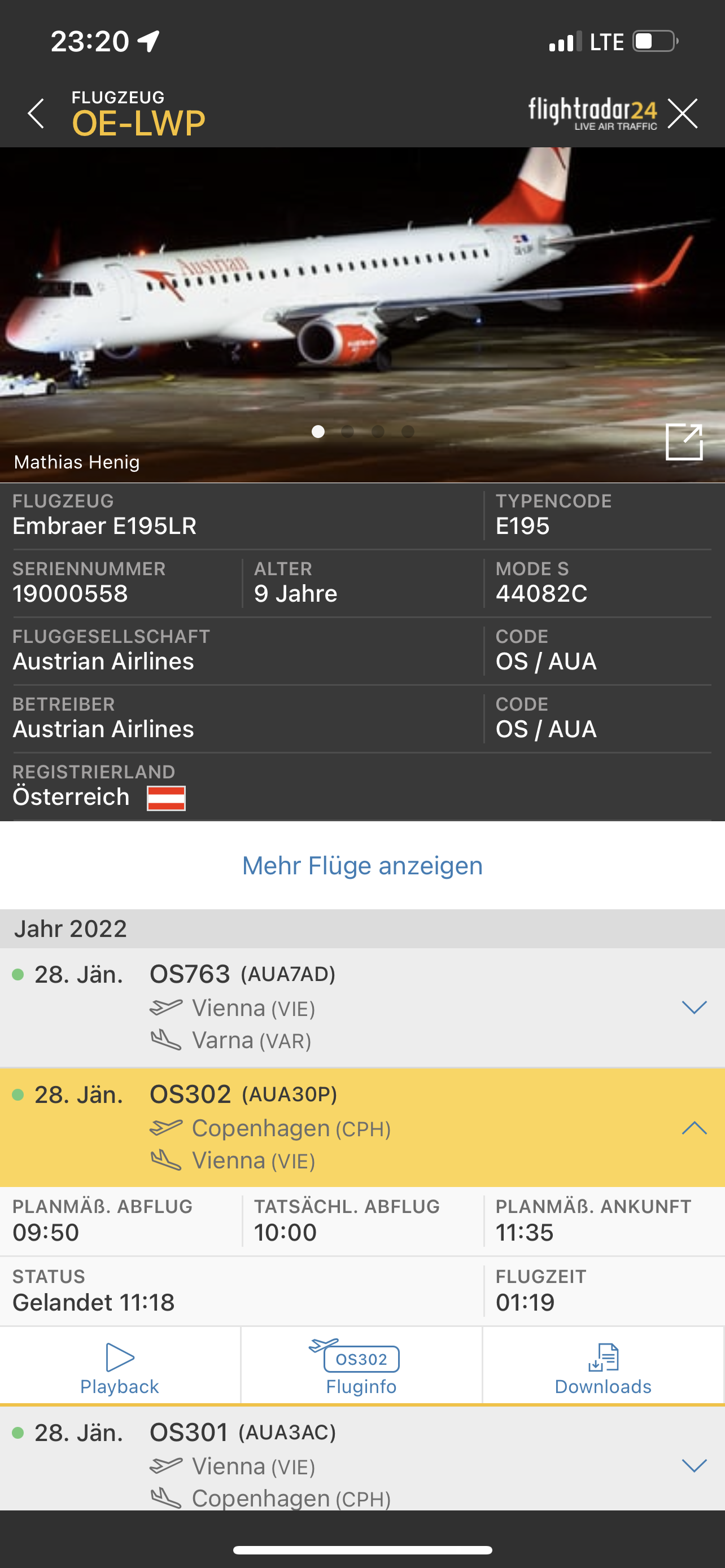This screenshot has height=1568, width=725.
Task: Expand flight OS763 Vienna to Varna
Action: point(694,1007)
